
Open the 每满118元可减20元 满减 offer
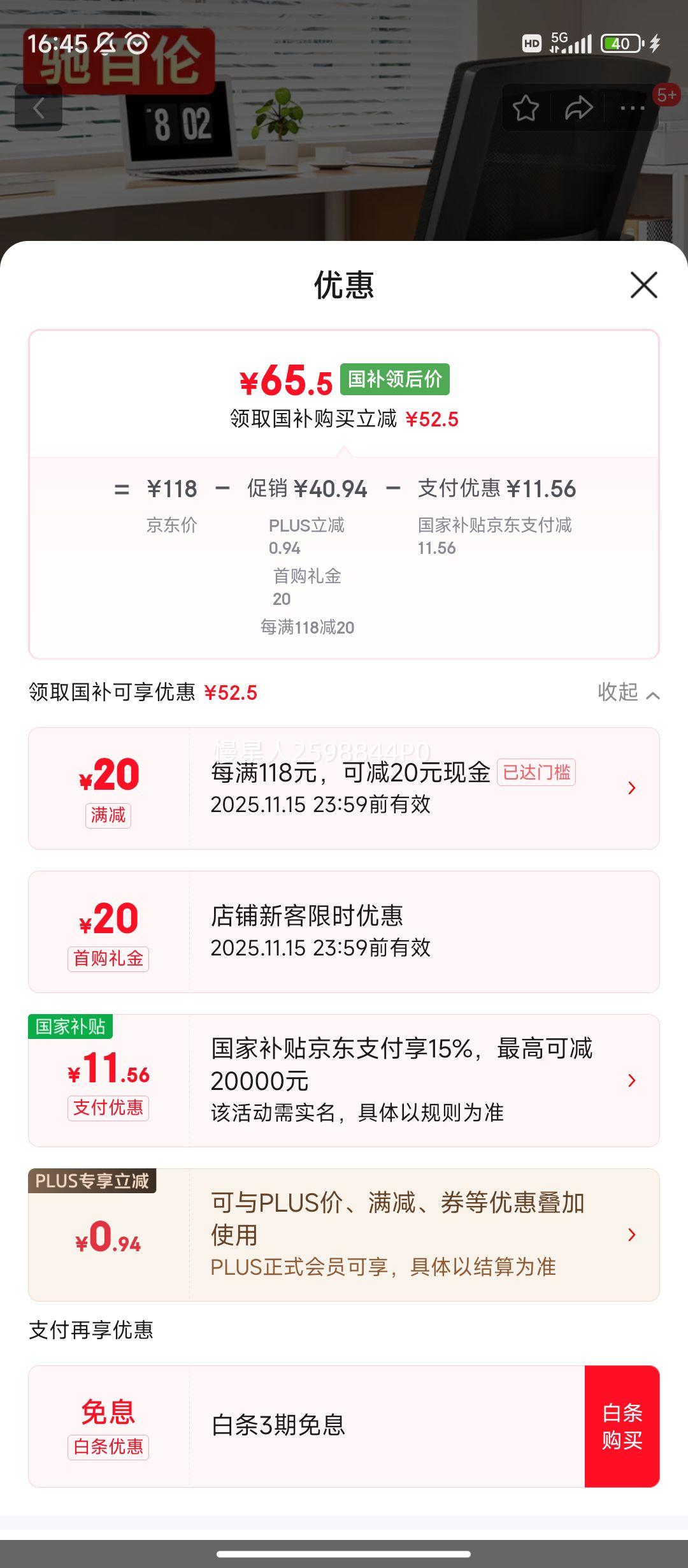pyautogui.click(x=408, y=788)
